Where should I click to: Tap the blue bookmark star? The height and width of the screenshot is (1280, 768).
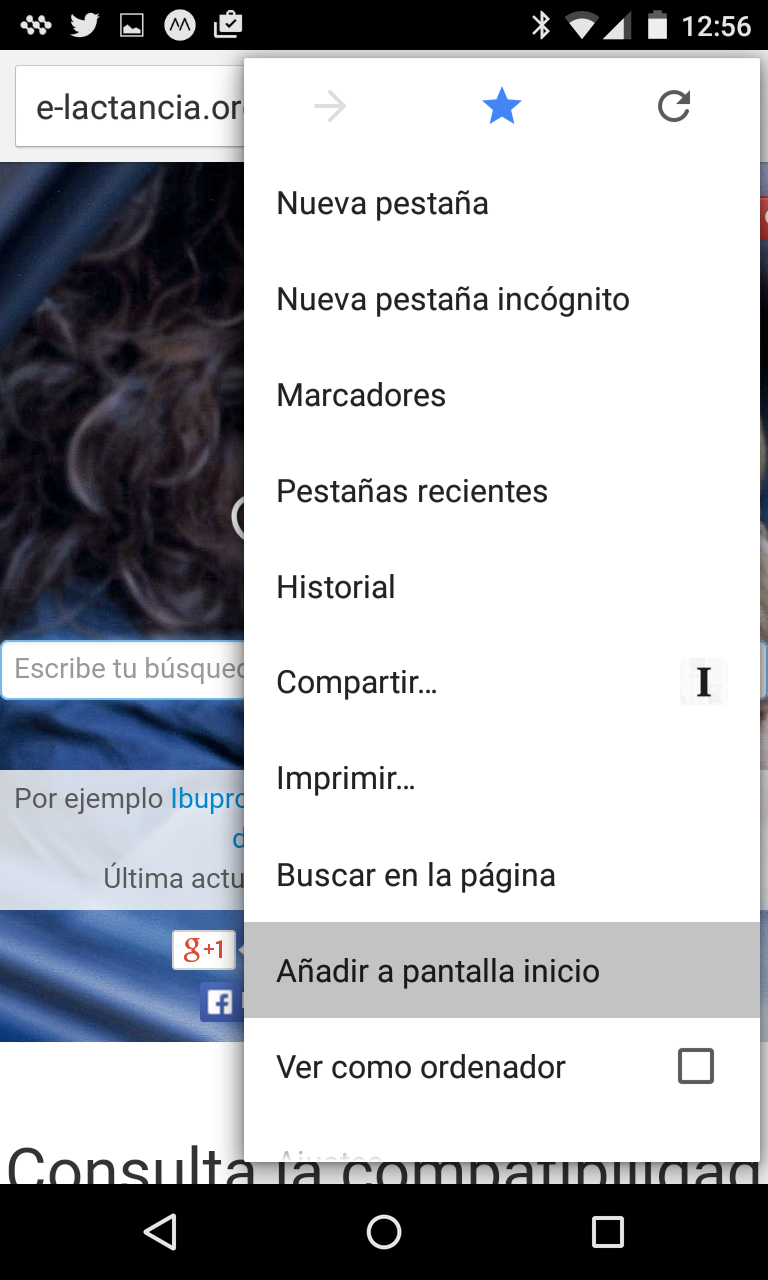(x=501, y=106)
